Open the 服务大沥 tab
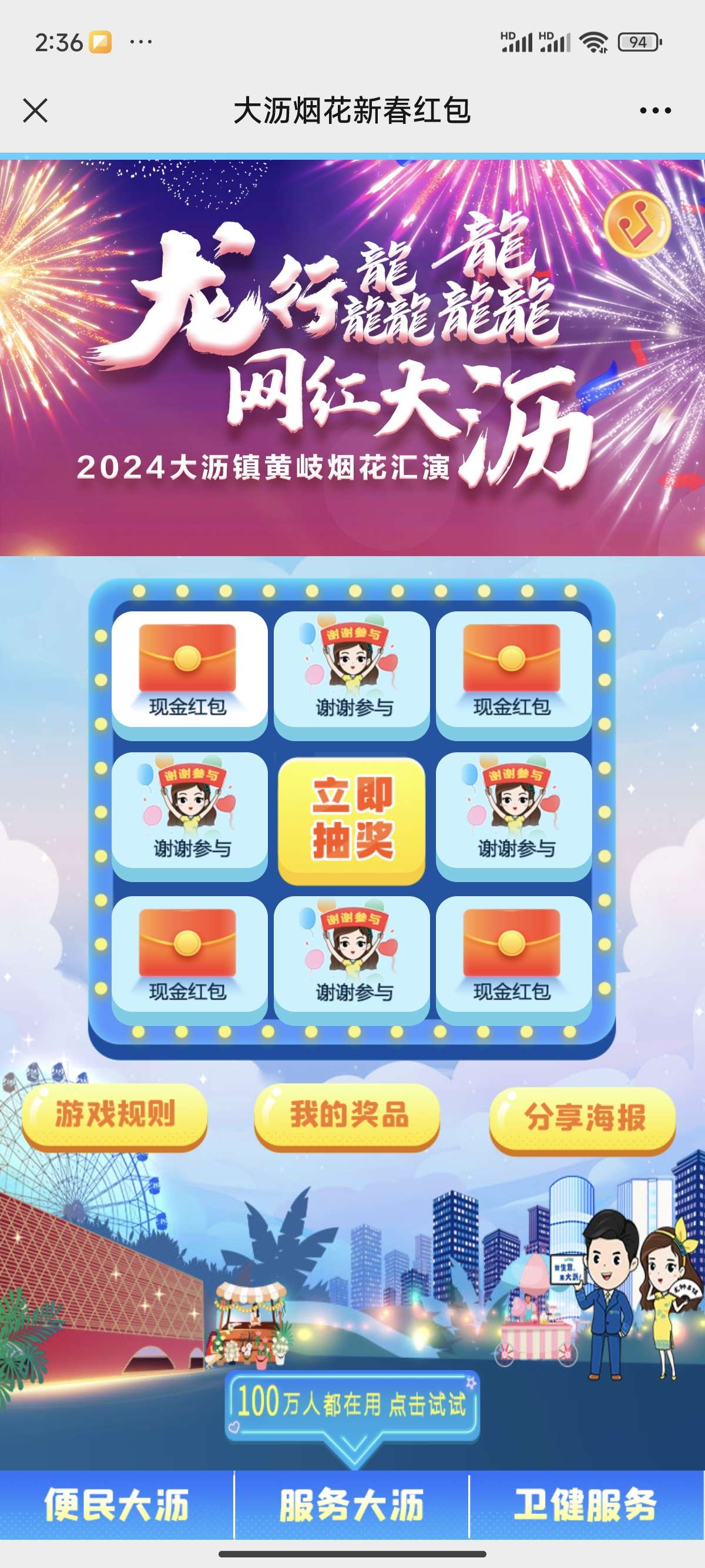 pos(351,1504)
